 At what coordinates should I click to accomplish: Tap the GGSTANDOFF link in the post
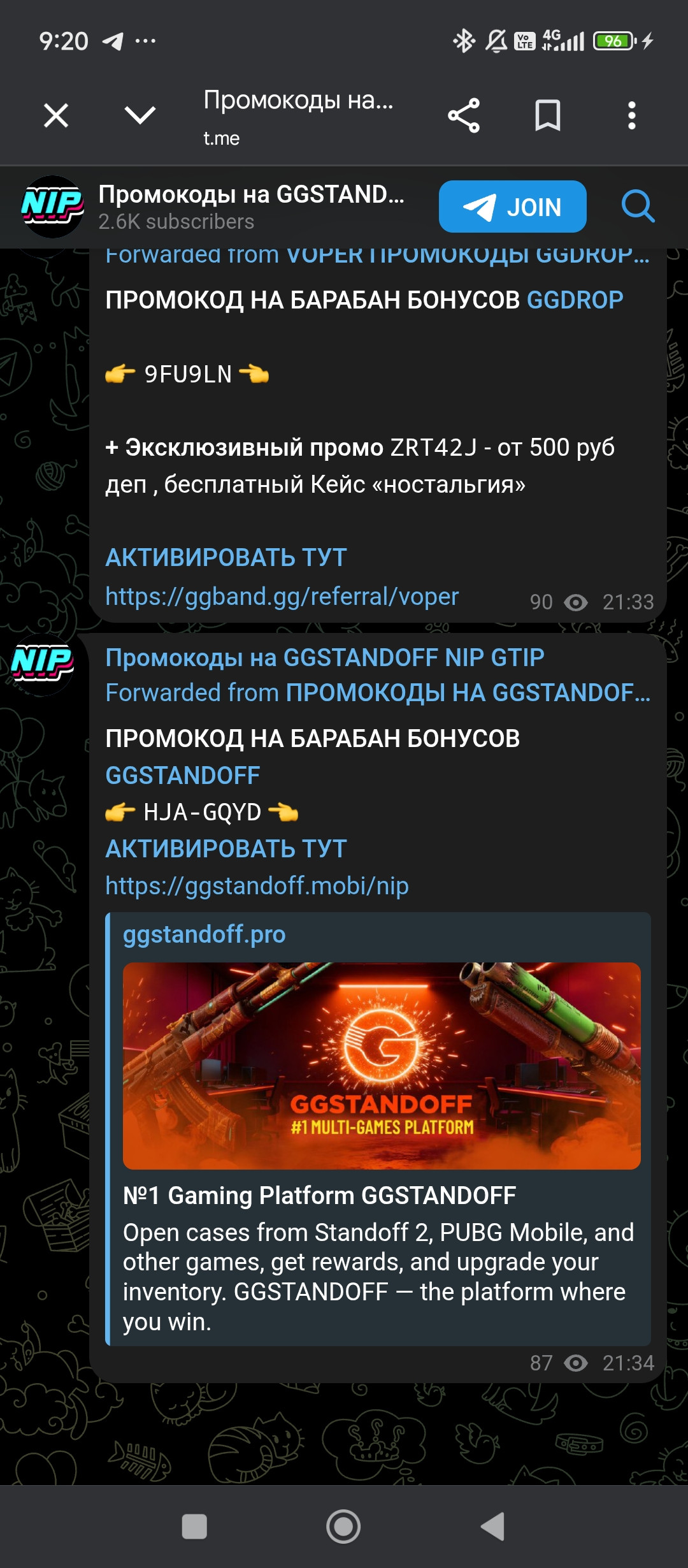tap(182, 776)
